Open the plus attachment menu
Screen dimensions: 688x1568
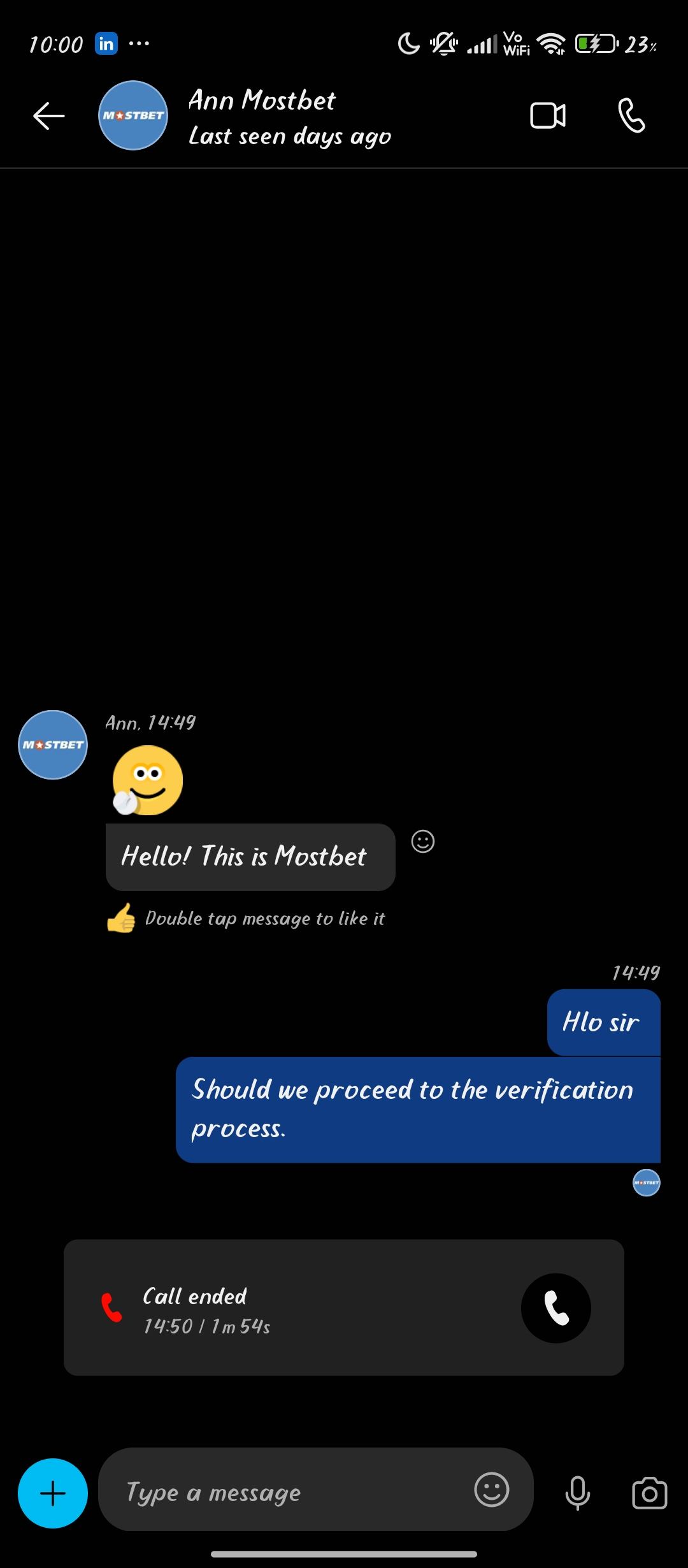(53, 1493)
